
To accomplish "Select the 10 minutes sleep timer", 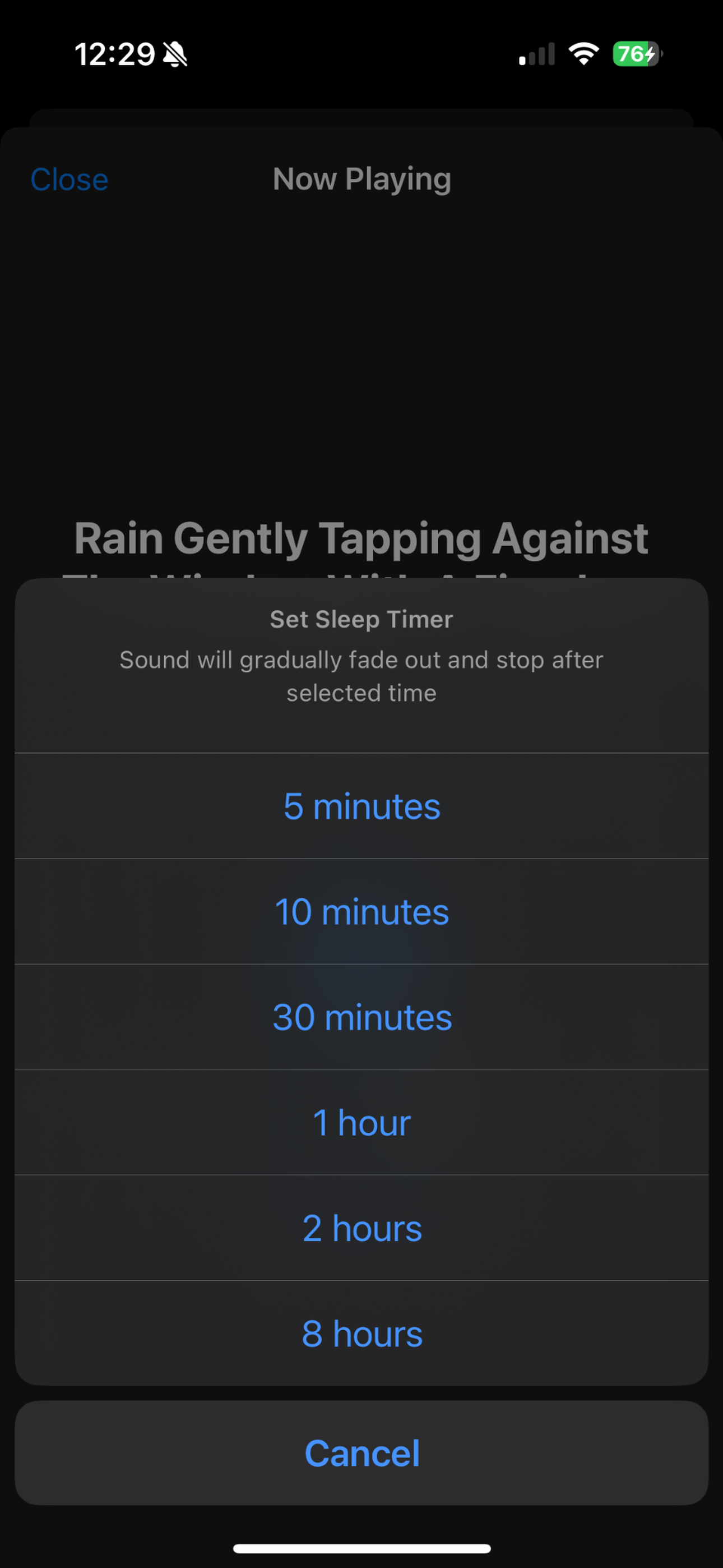I will 361,911.
